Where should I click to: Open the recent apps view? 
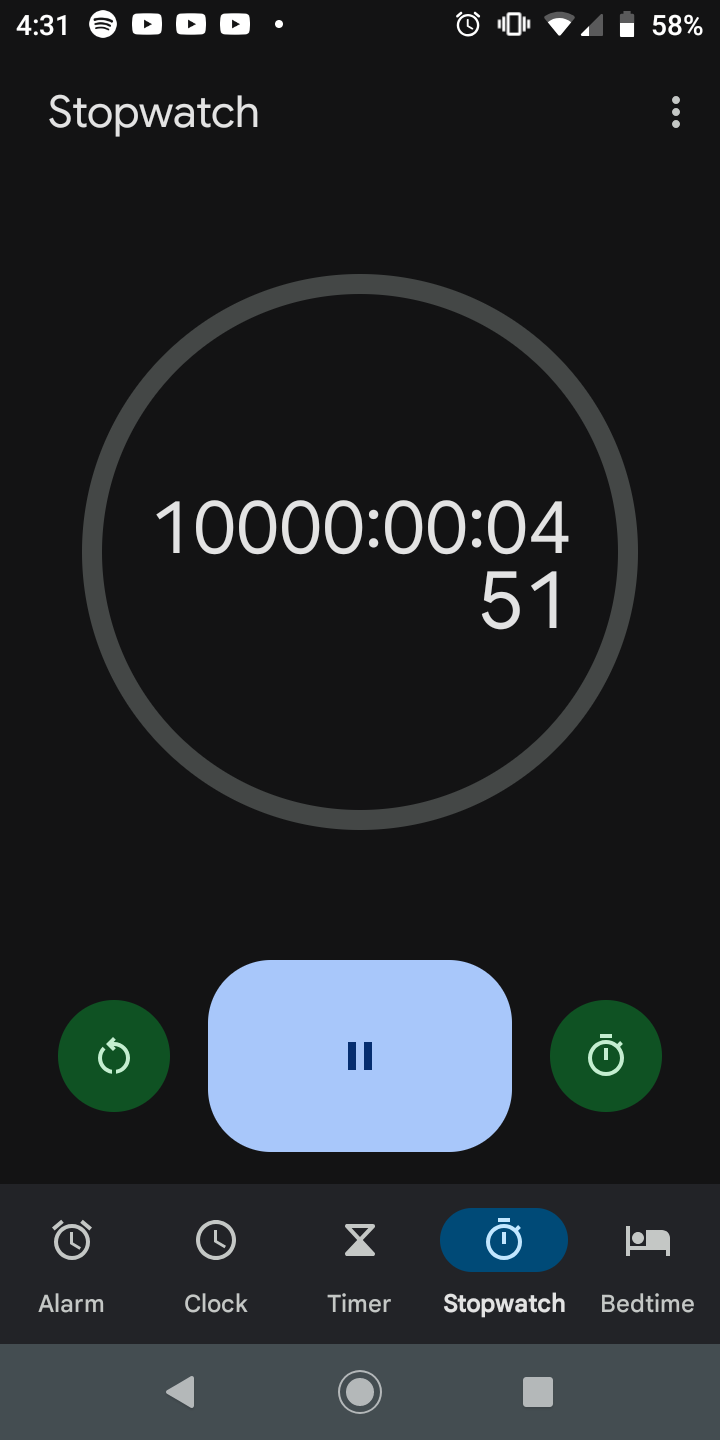(x=538, y=1391)
